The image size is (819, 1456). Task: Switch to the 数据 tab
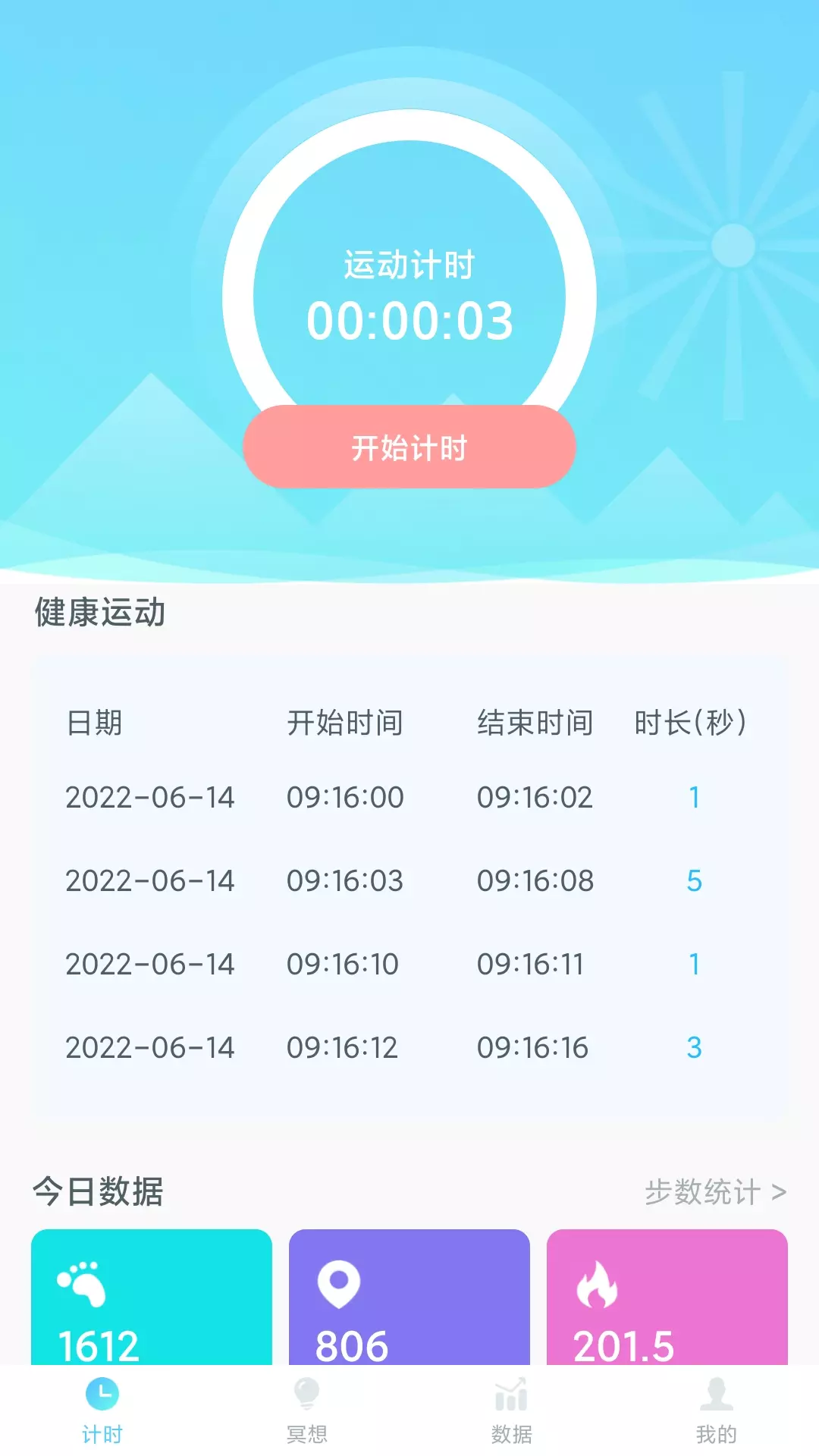512,1410
